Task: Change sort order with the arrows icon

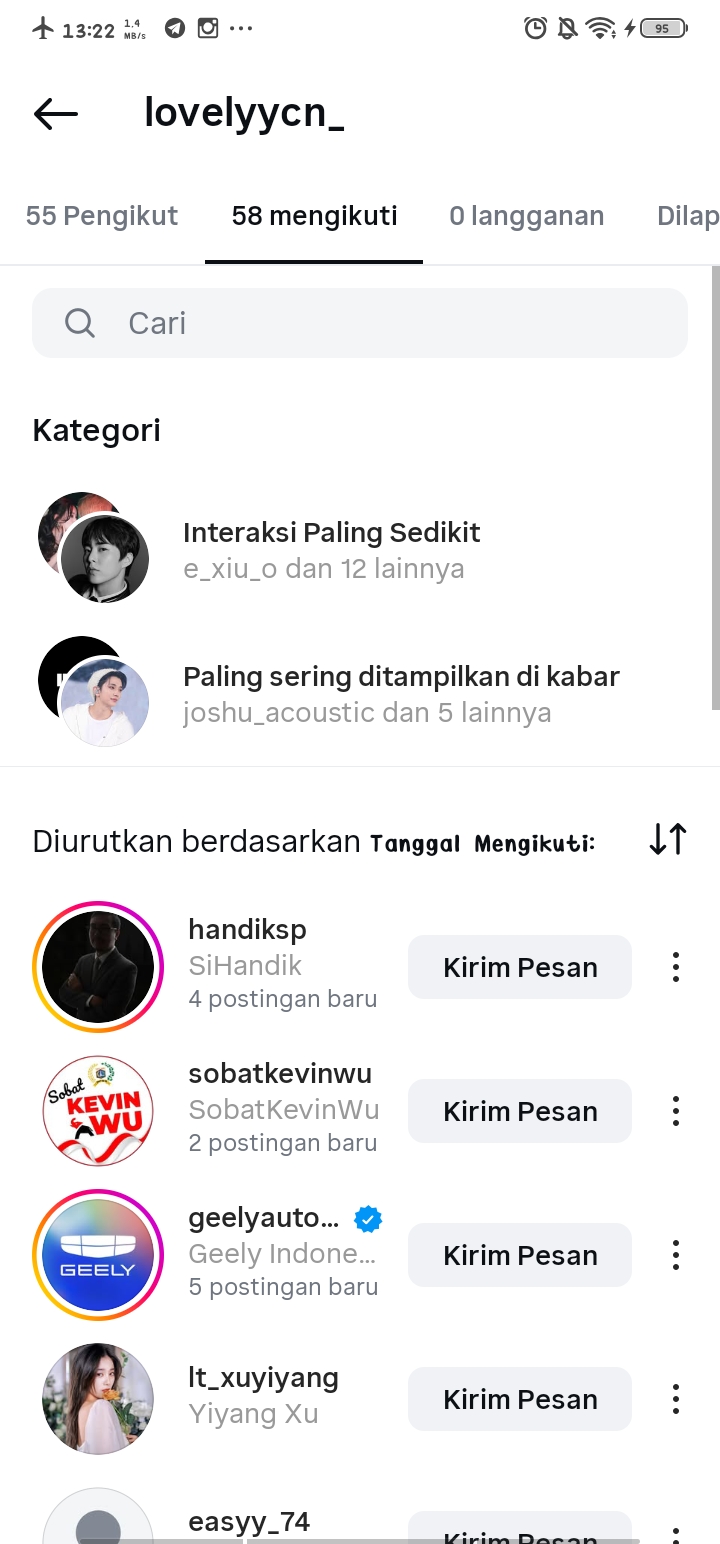Action: pyautogui.click(x=667, y=839)
